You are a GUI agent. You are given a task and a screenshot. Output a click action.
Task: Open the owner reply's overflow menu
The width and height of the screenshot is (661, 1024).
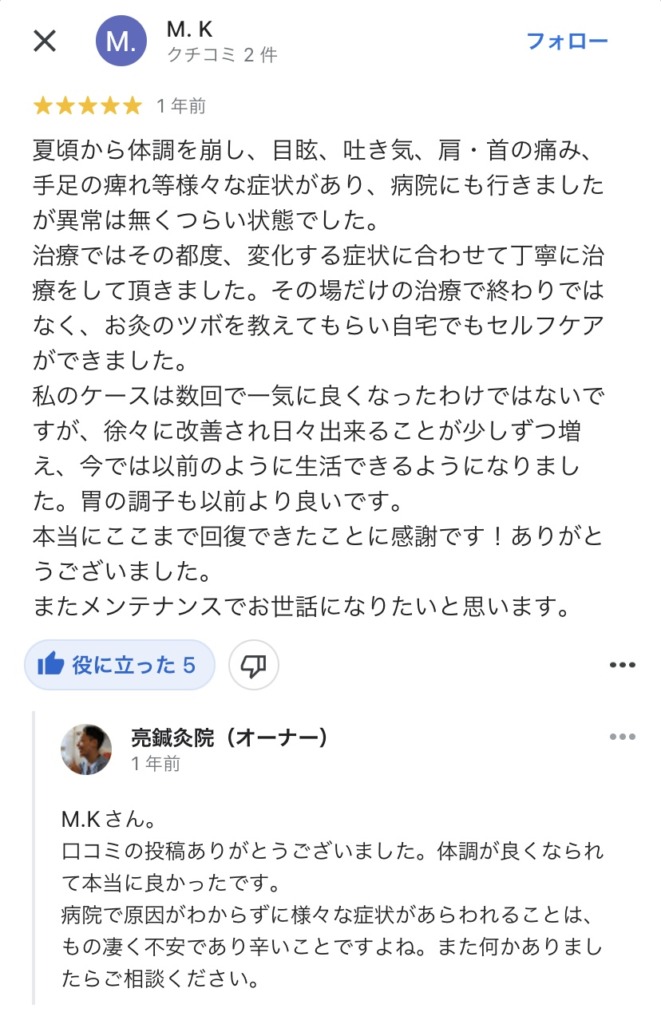622,738
